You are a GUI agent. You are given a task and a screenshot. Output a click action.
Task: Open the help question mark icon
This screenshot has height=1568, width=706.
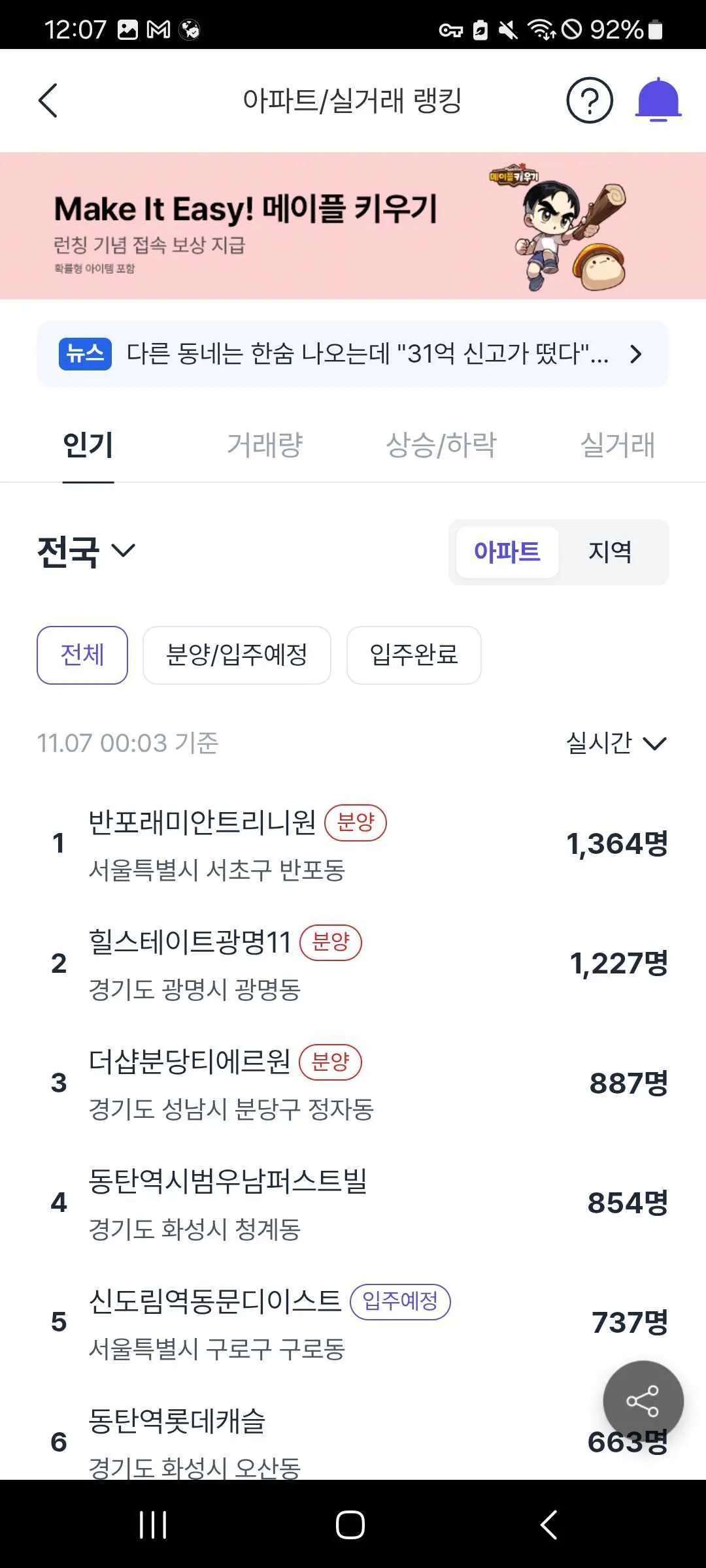[589, 101]
